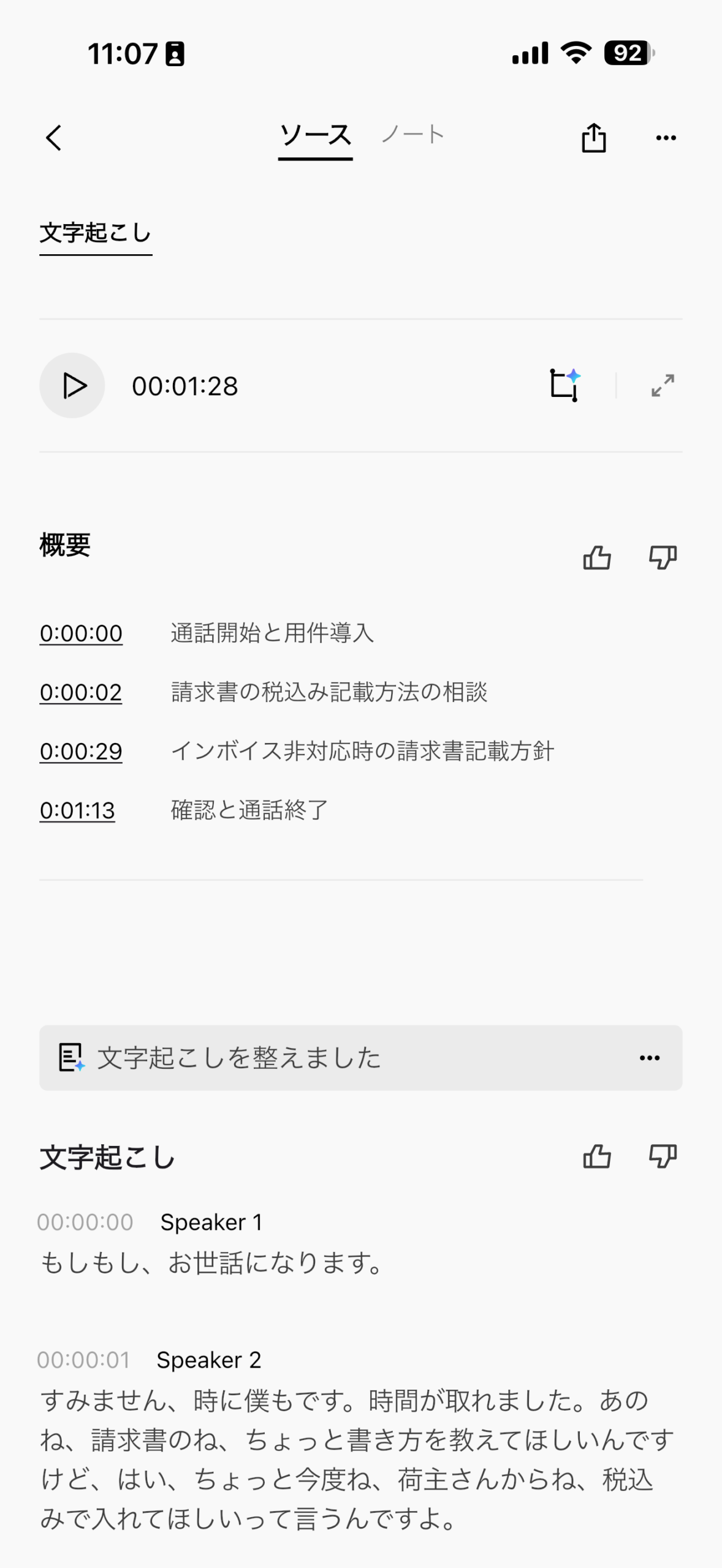Dislike the 文字起こし transcript section
The height and width of the screenshot is (1568, 722).
(663, 1156)
